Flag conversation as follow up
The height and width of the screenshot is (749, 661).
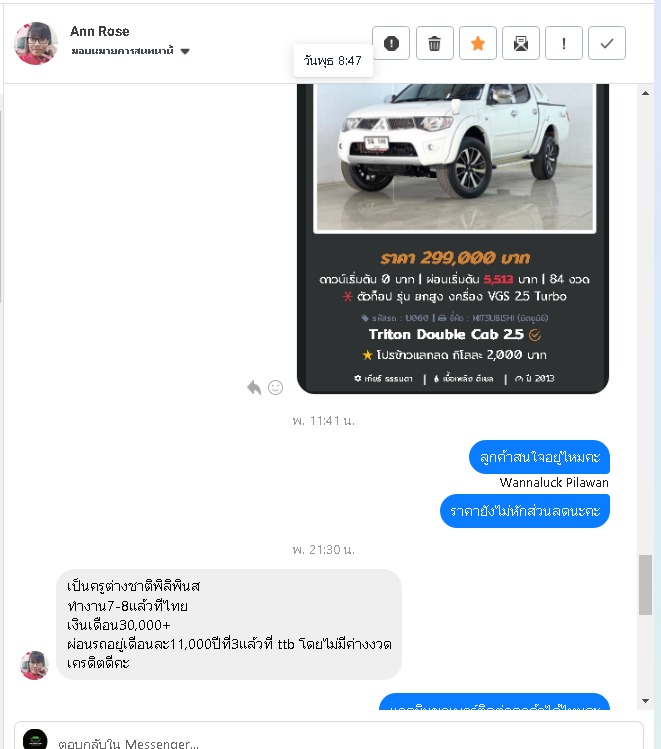[564, 43]
